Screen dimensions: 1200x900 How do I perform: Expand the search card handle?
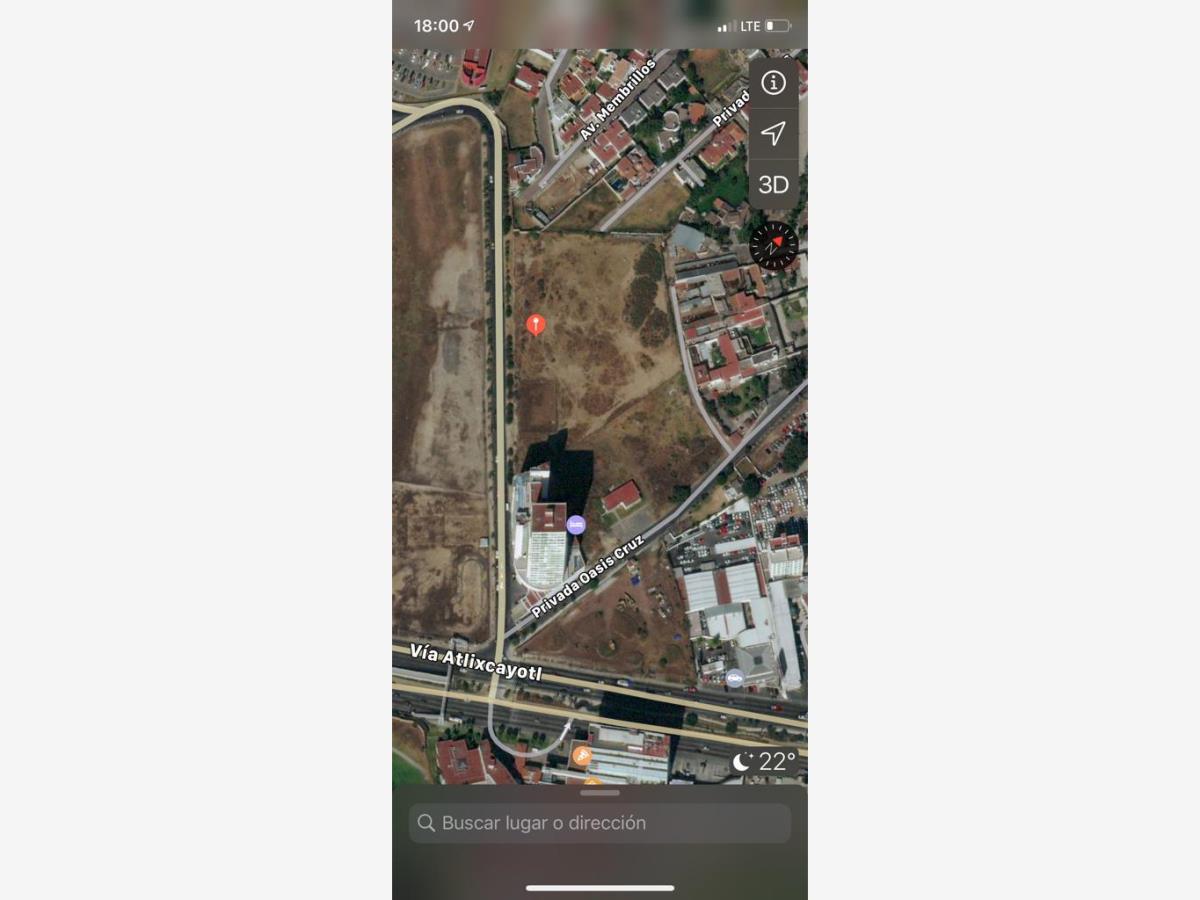[x=600, y=793]
